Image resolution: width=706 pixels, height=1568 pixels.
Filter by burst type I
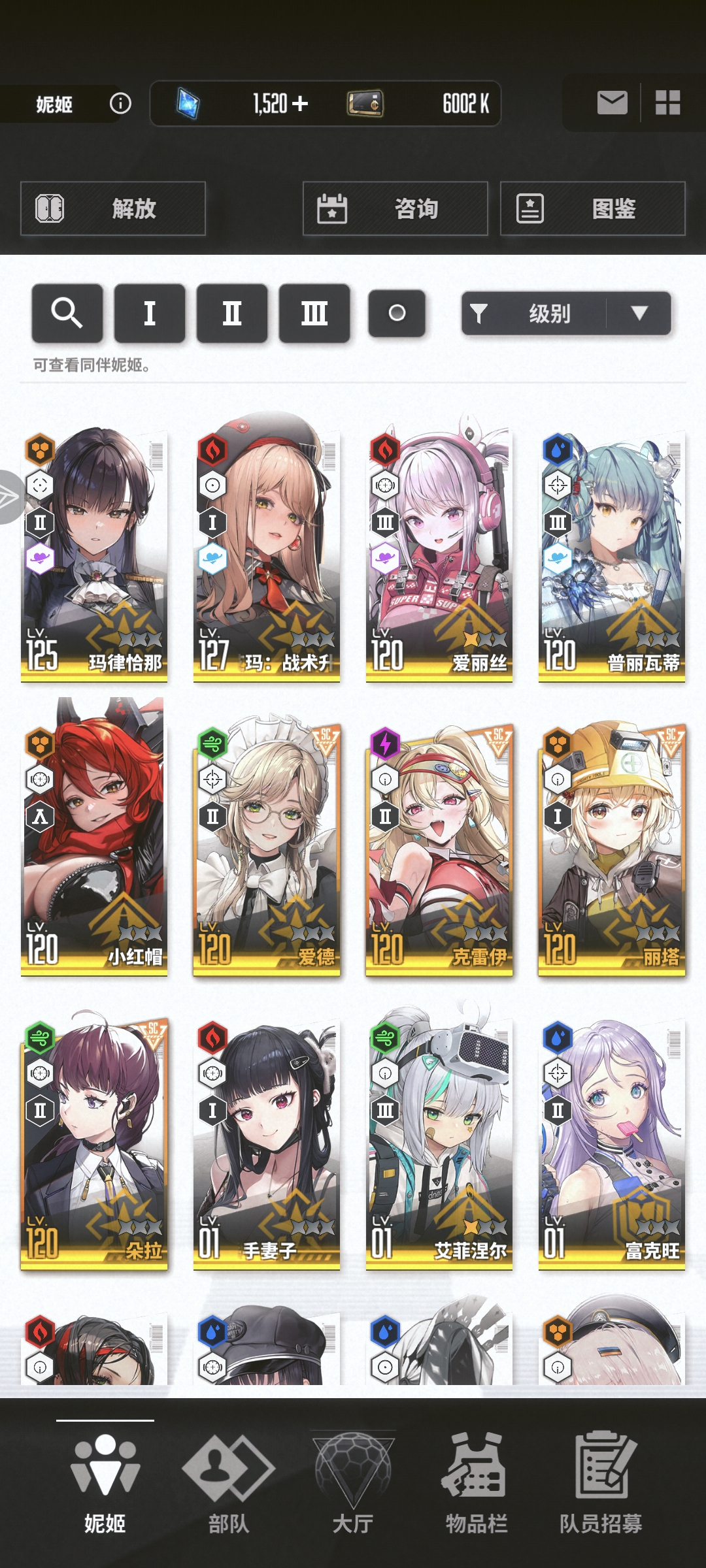pos(150,313)
